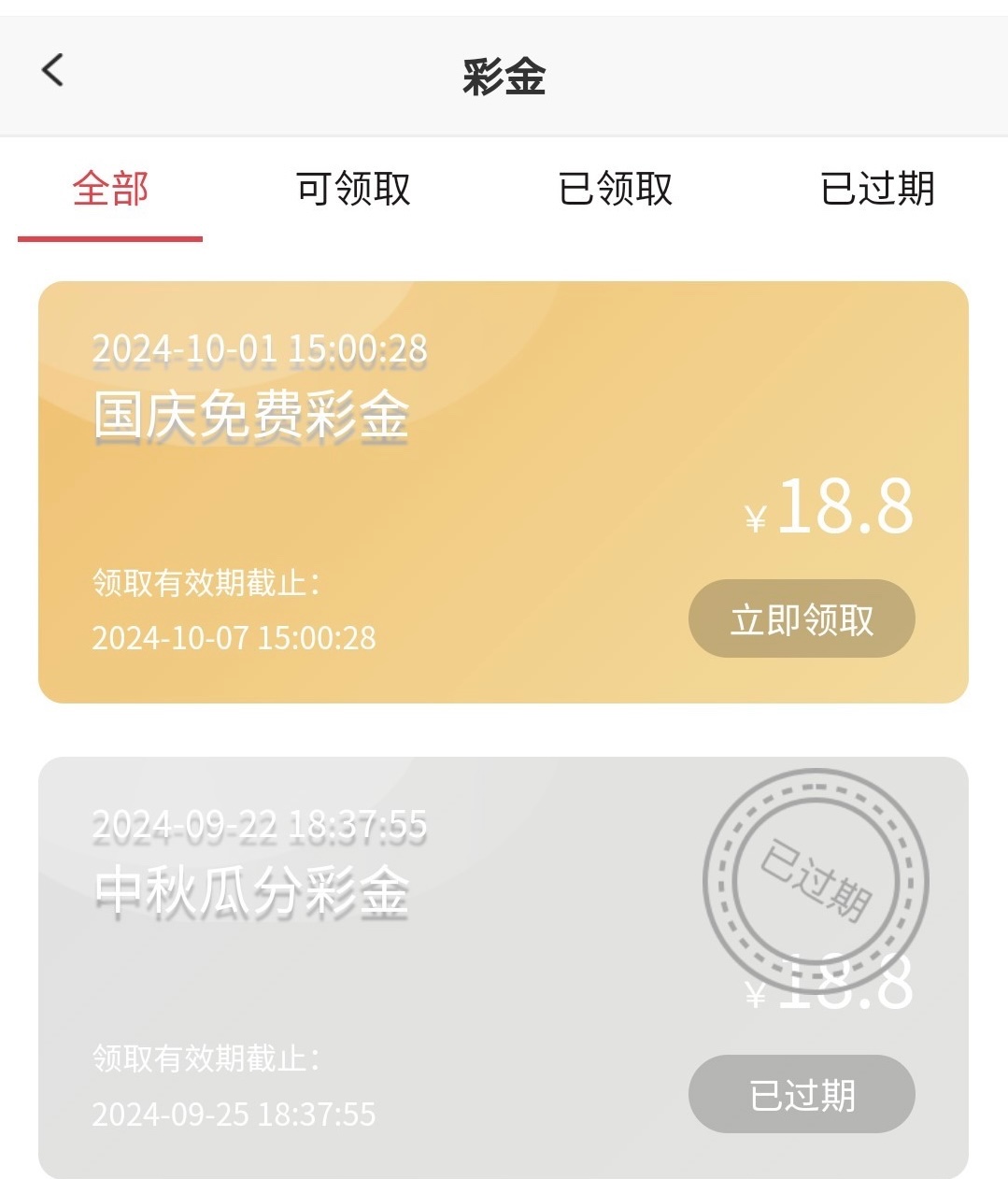Switch to the 全部 tab
This screenshot has width=1008, height=1179.
pos(110,190)
